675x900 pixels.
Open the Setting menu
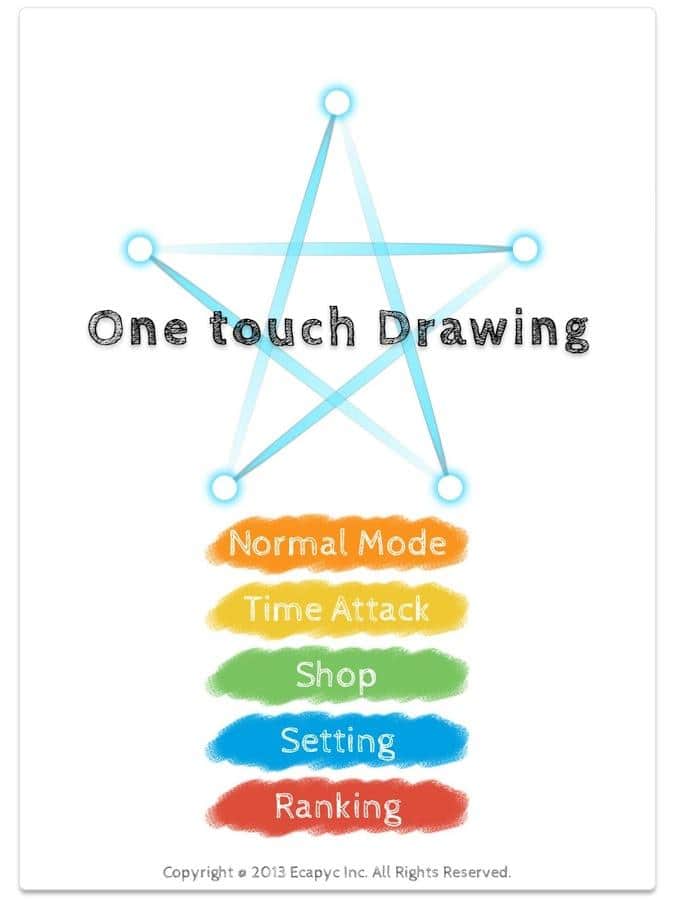click(x=337, y=741)
